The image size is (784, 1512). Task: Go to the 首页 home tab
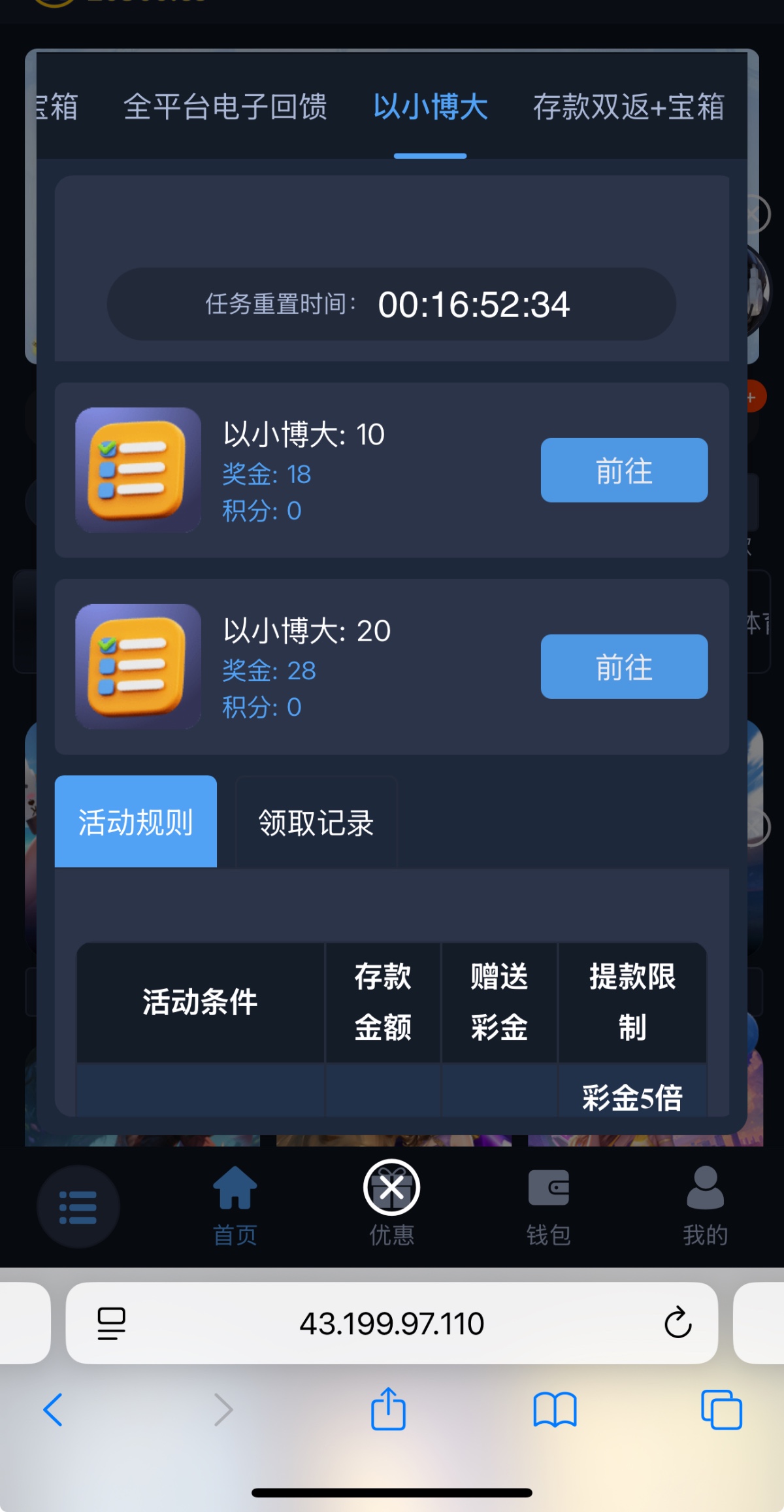pyautogui.click(x=235, y=1206)
